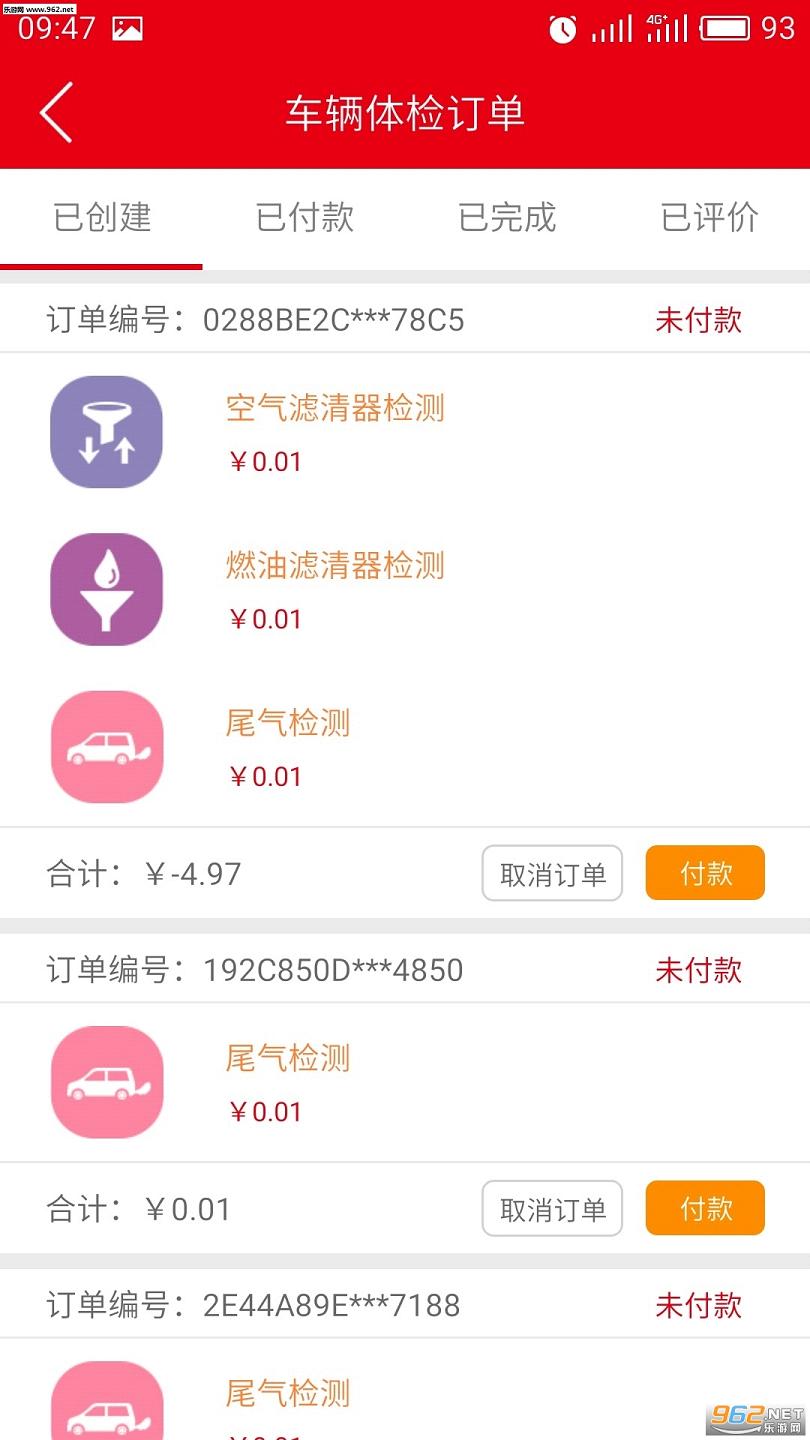
Task: Tap 取消订单 for order 192C850D***4850
Action: pyautogui.click(x=552, y=1209)
